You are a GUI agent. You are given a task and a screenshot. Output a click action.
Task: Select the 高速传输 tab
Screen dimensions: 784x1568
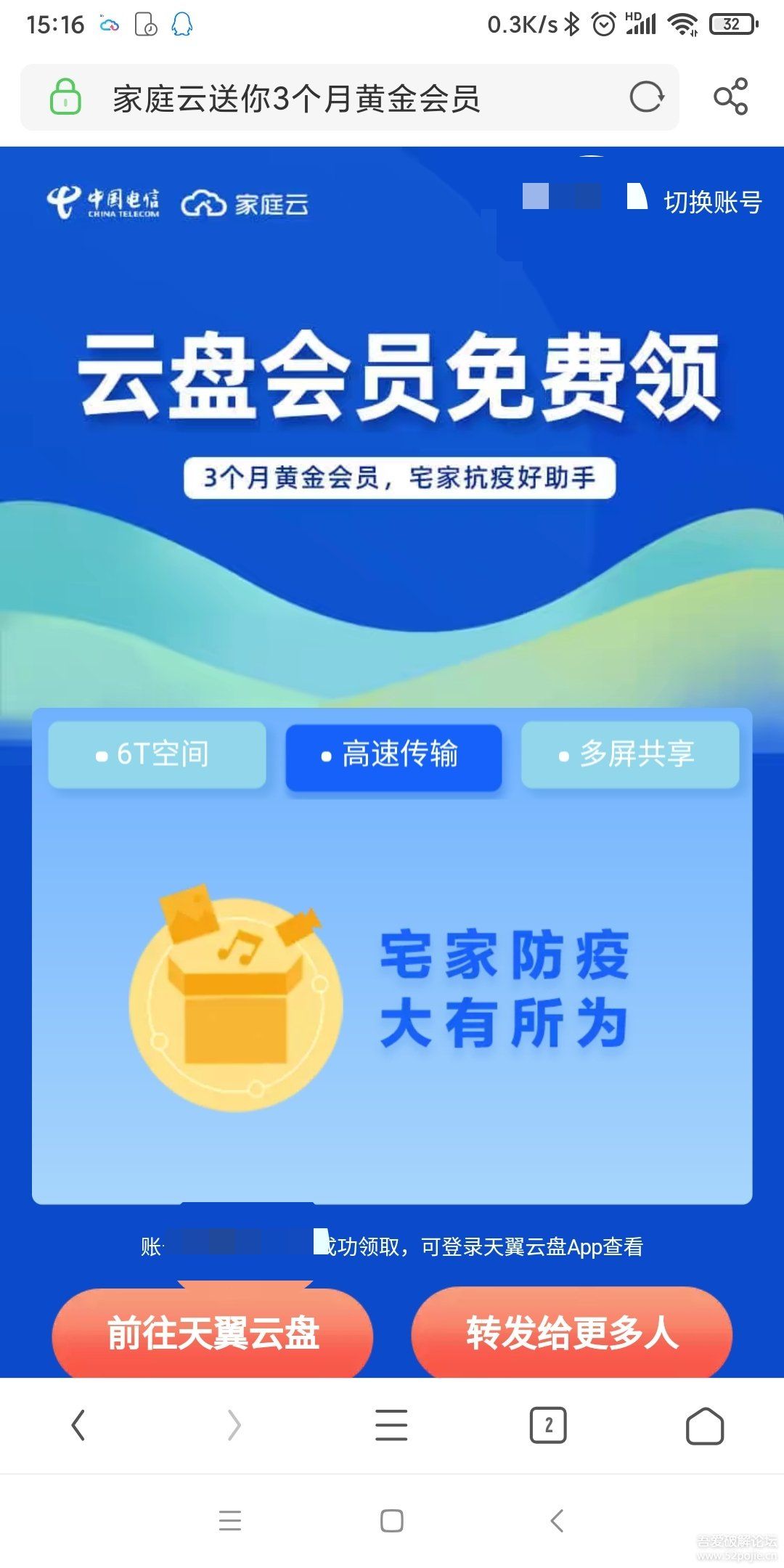pyautogui.click(x=393, y=756)
